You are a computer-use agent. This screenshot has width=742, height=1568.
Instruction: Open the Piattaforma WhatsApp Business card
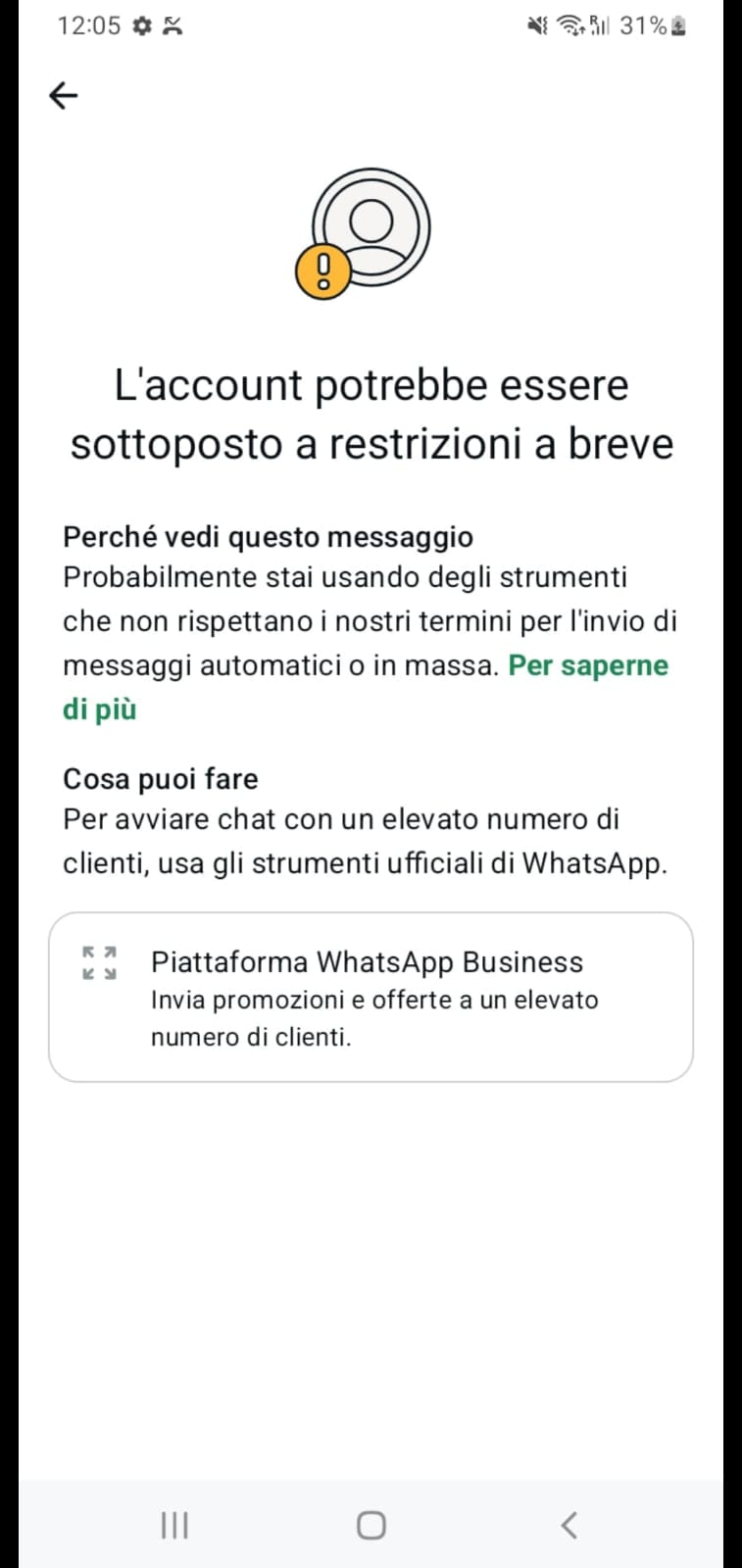pos(371,997)
